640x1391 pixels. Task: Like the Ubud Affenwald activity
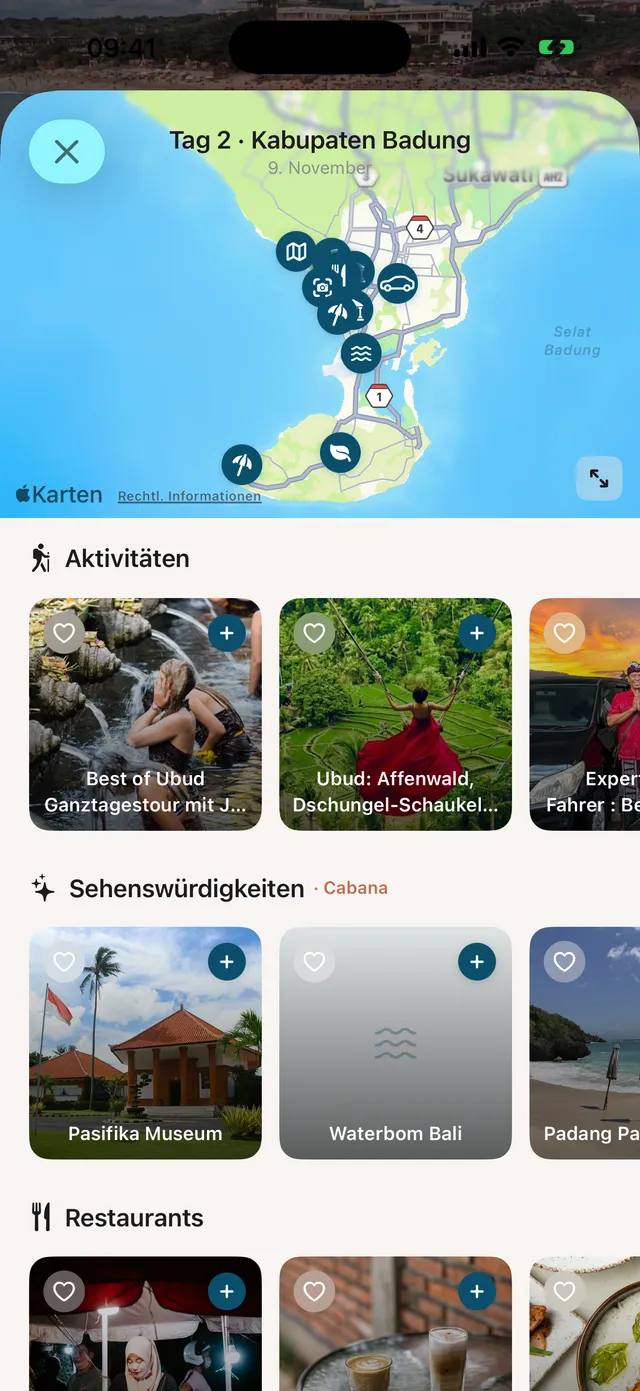(314, 633)
